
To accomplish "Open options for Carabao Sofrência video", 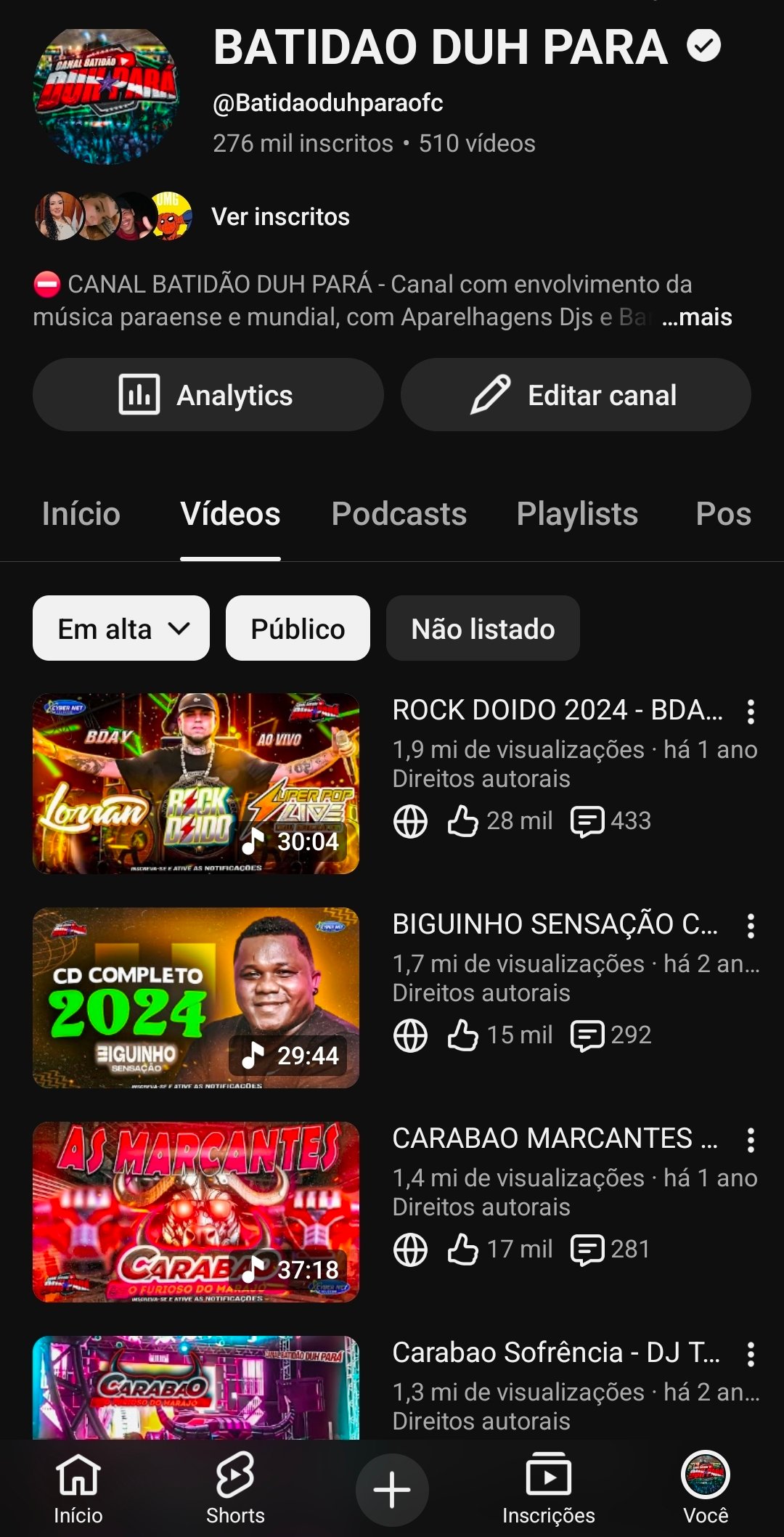I will coord(751,1355).
